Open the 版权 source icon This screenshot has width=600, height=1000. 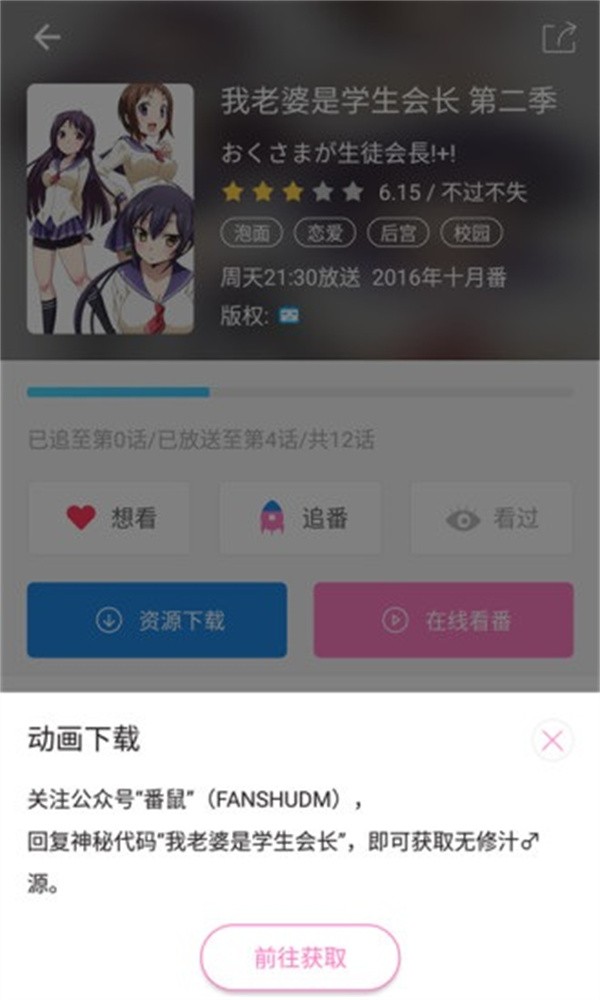289,316
